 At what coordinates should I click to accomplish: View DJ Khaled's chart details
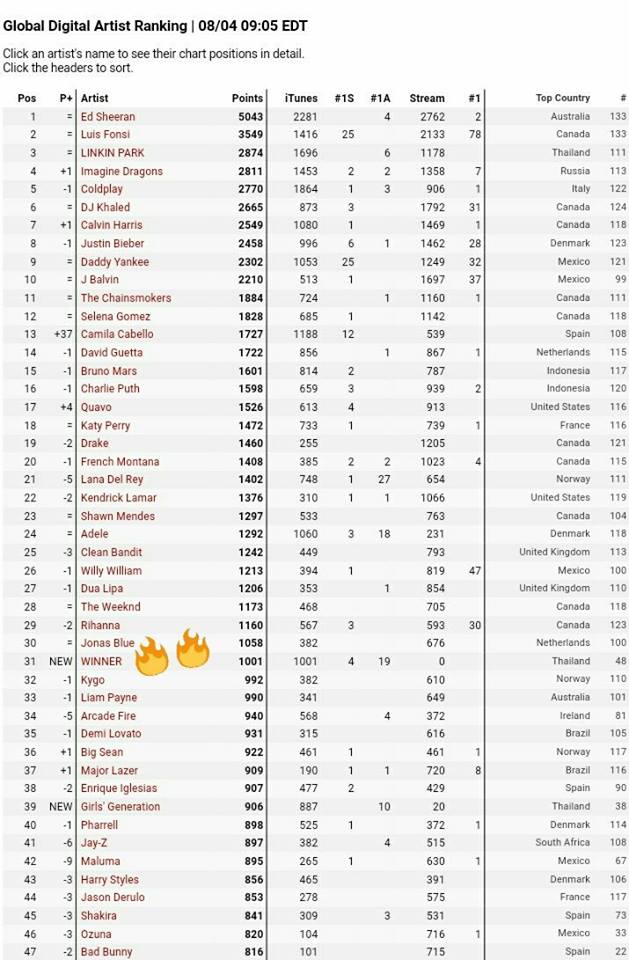pyautogui.click(x=105, y=207)
